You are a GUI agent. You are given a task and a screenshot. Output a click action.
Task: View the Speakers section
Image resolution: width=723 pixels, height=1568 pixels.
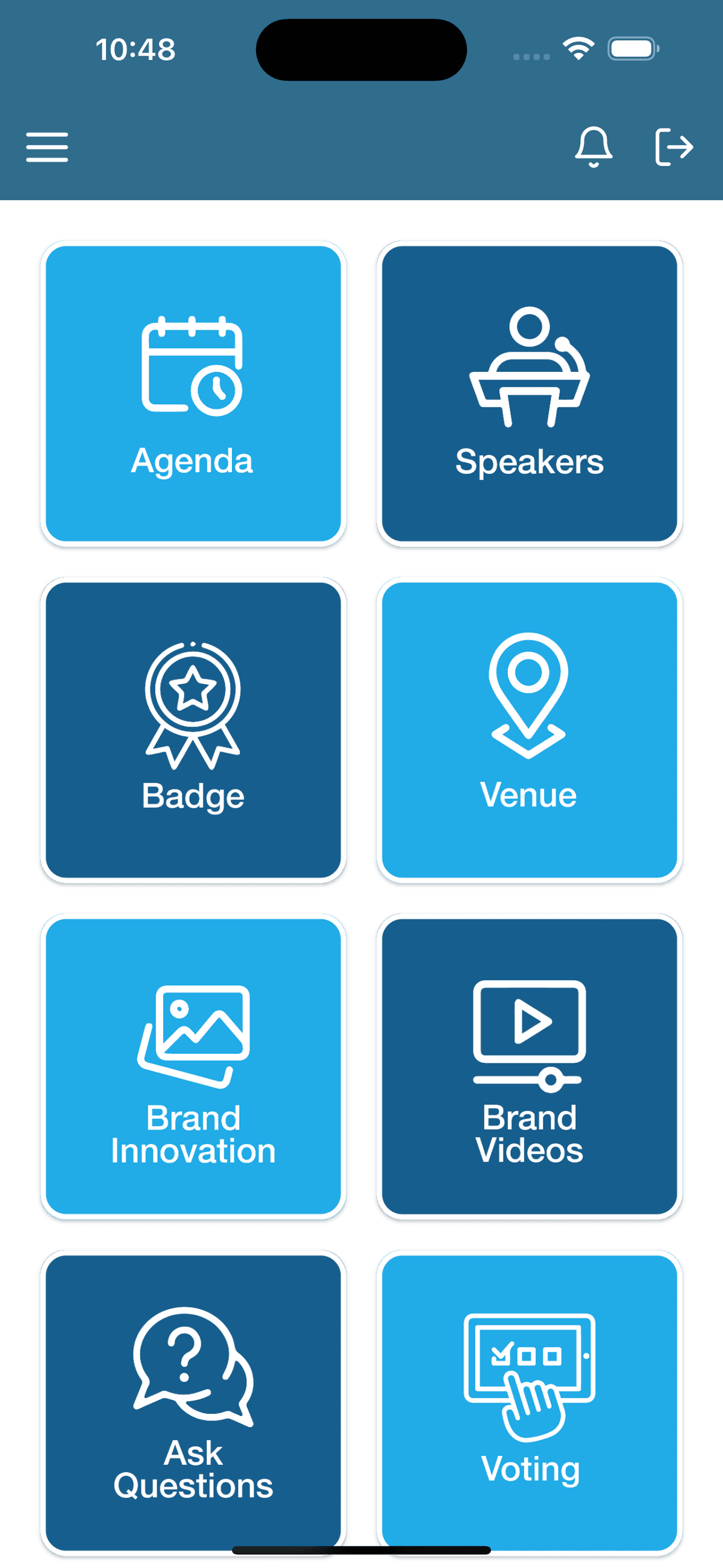[529, 394]
